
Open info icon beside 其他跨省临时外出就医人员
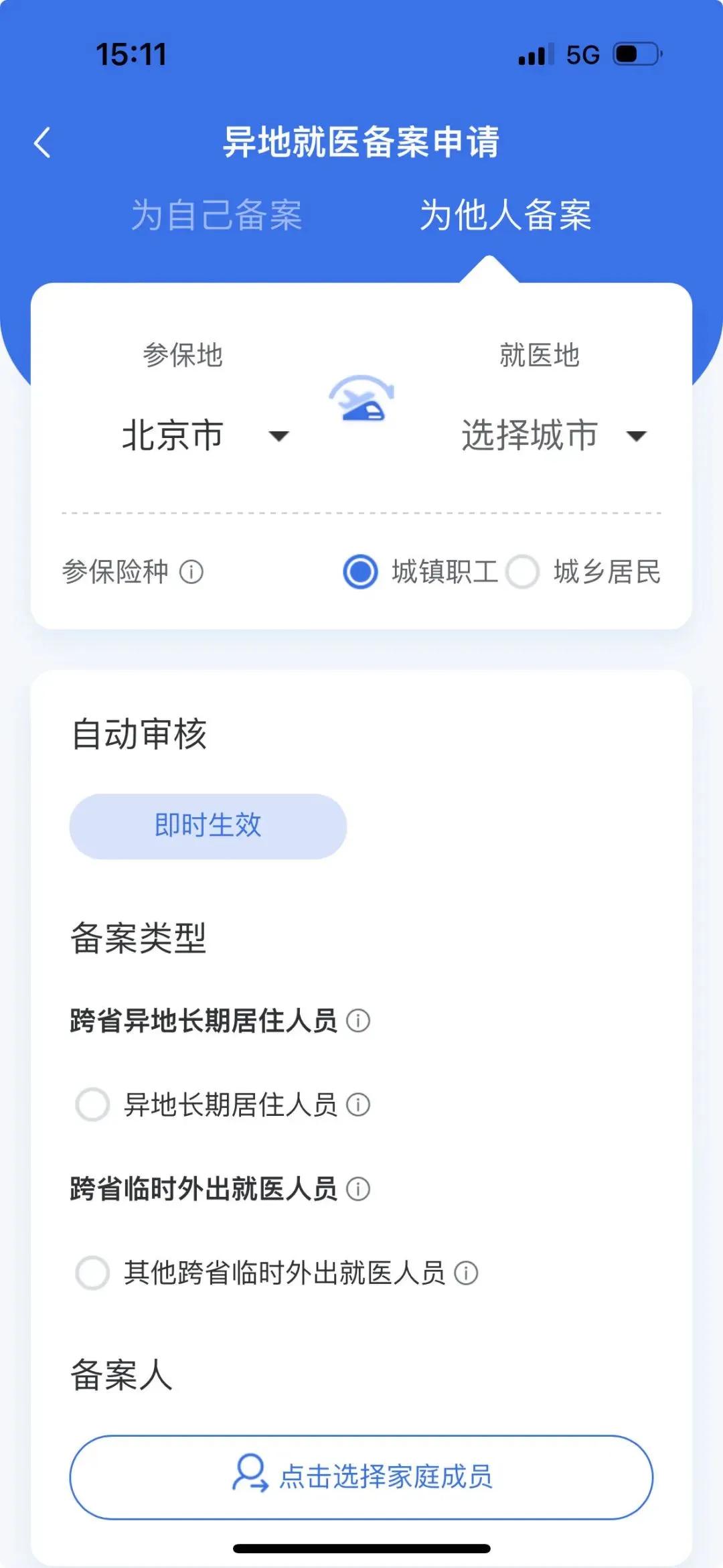click(466, 1273)
